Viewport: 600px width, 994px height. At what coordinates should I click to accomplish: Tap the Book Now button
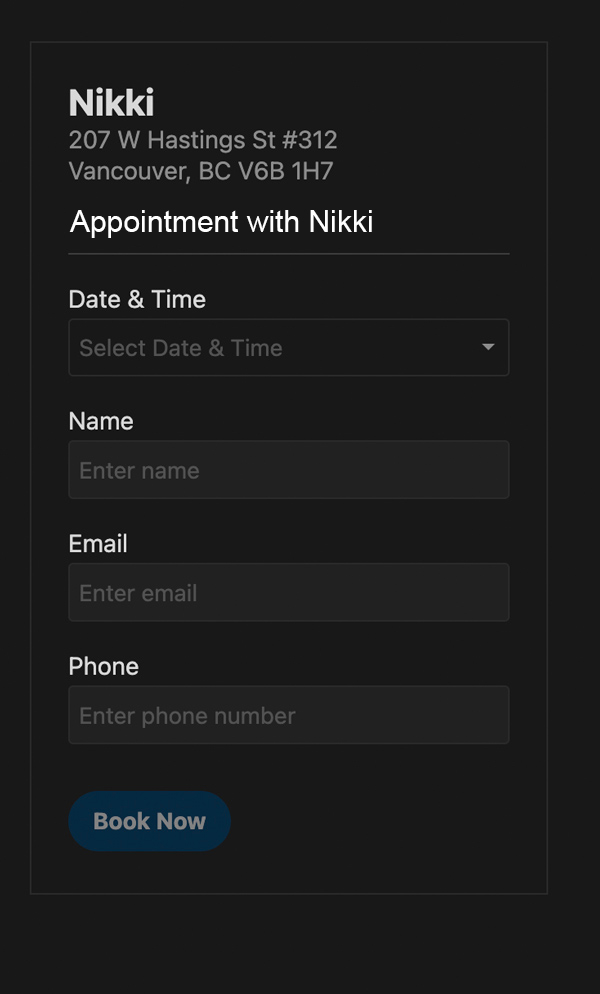pyautogui.click(x=150, y=821)
